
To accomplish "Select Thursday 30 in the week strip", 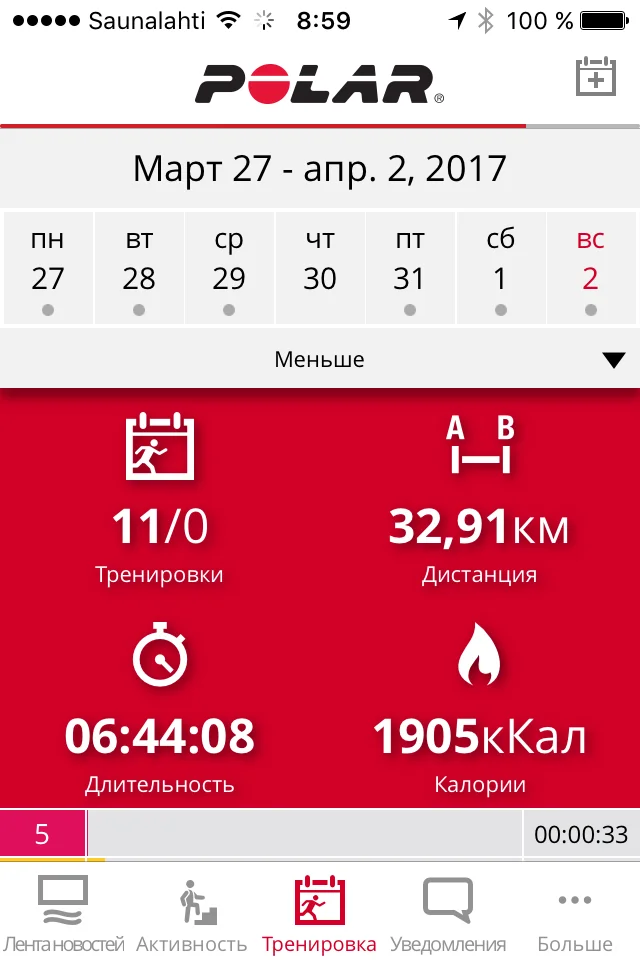I will [x=320, y=268].
